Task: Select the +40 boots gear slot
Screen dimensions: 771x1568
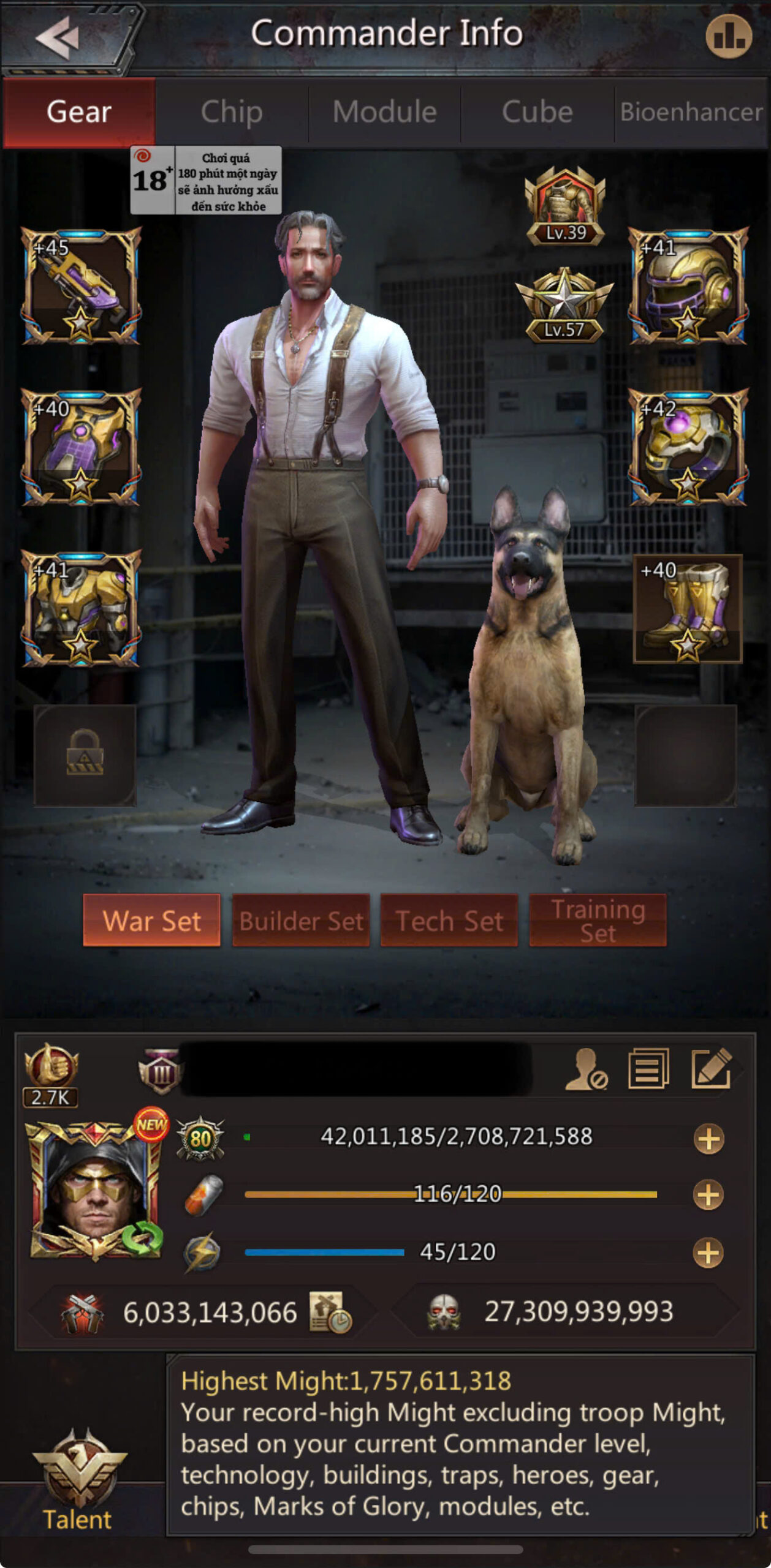Action: tap(688, 609)
